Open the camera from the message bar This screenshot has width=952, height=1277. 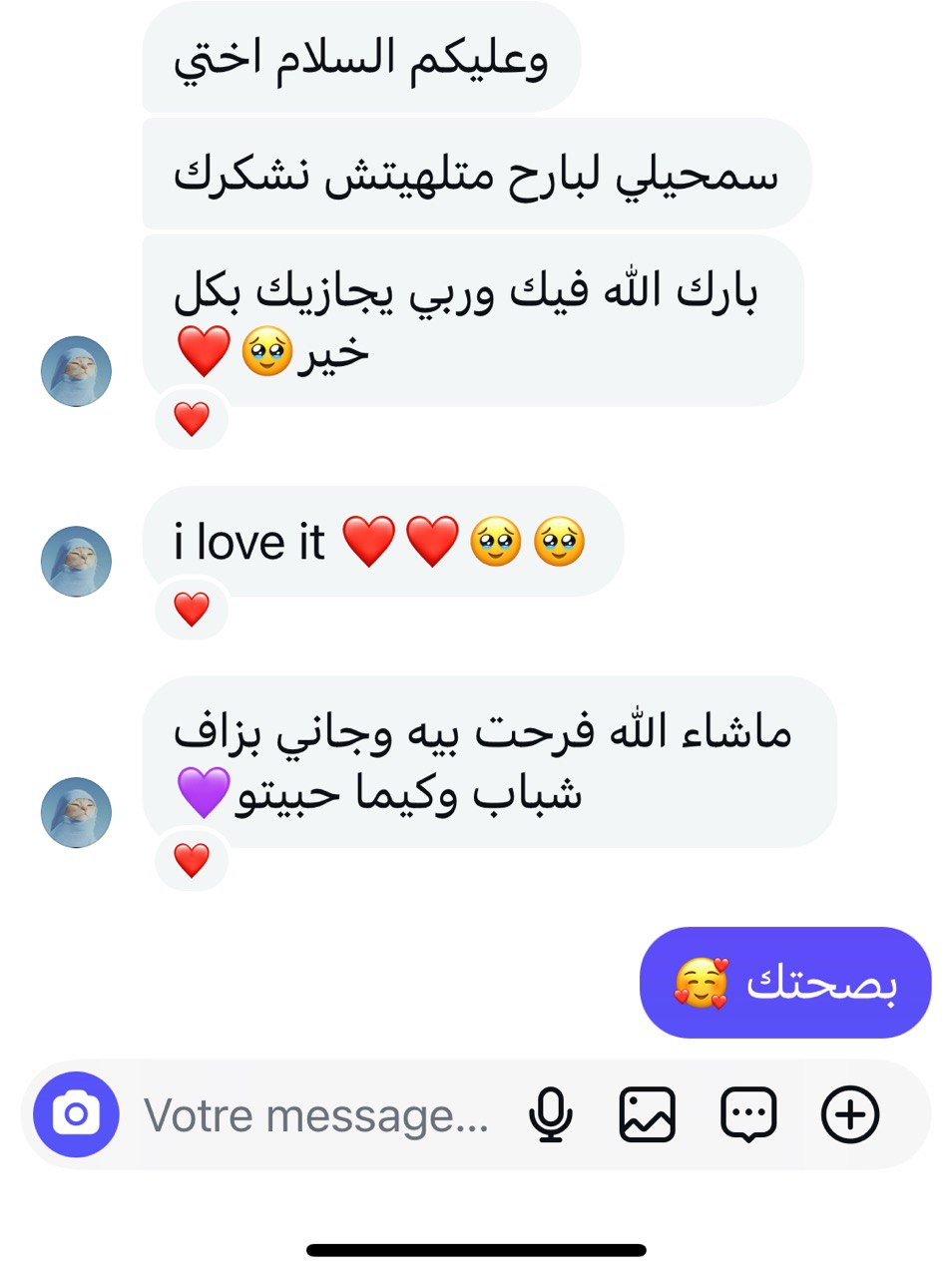click(x=76, y=1114)
